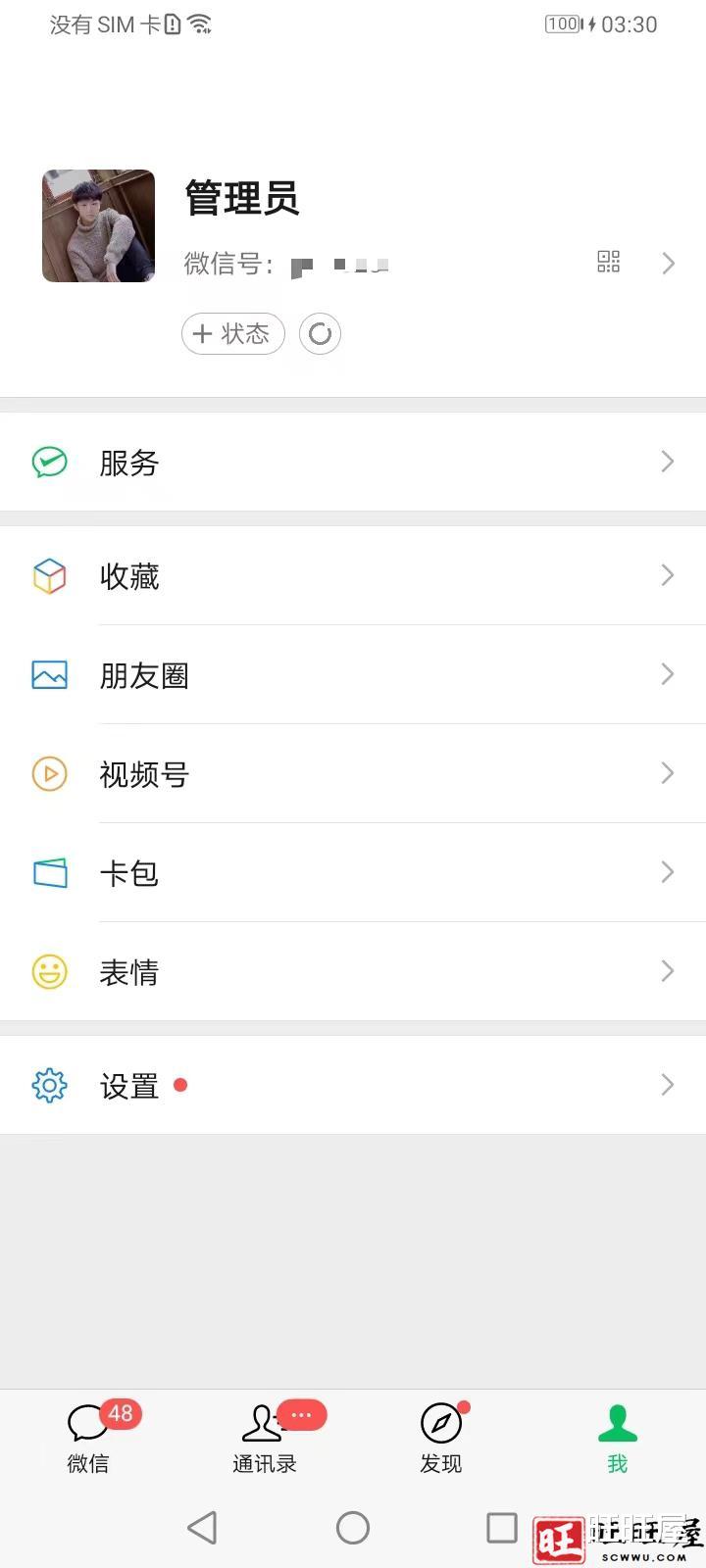This screenshot has width=706, height=1568.
Task: Open 表情 sticker gallery
Action: click(353, 971)
